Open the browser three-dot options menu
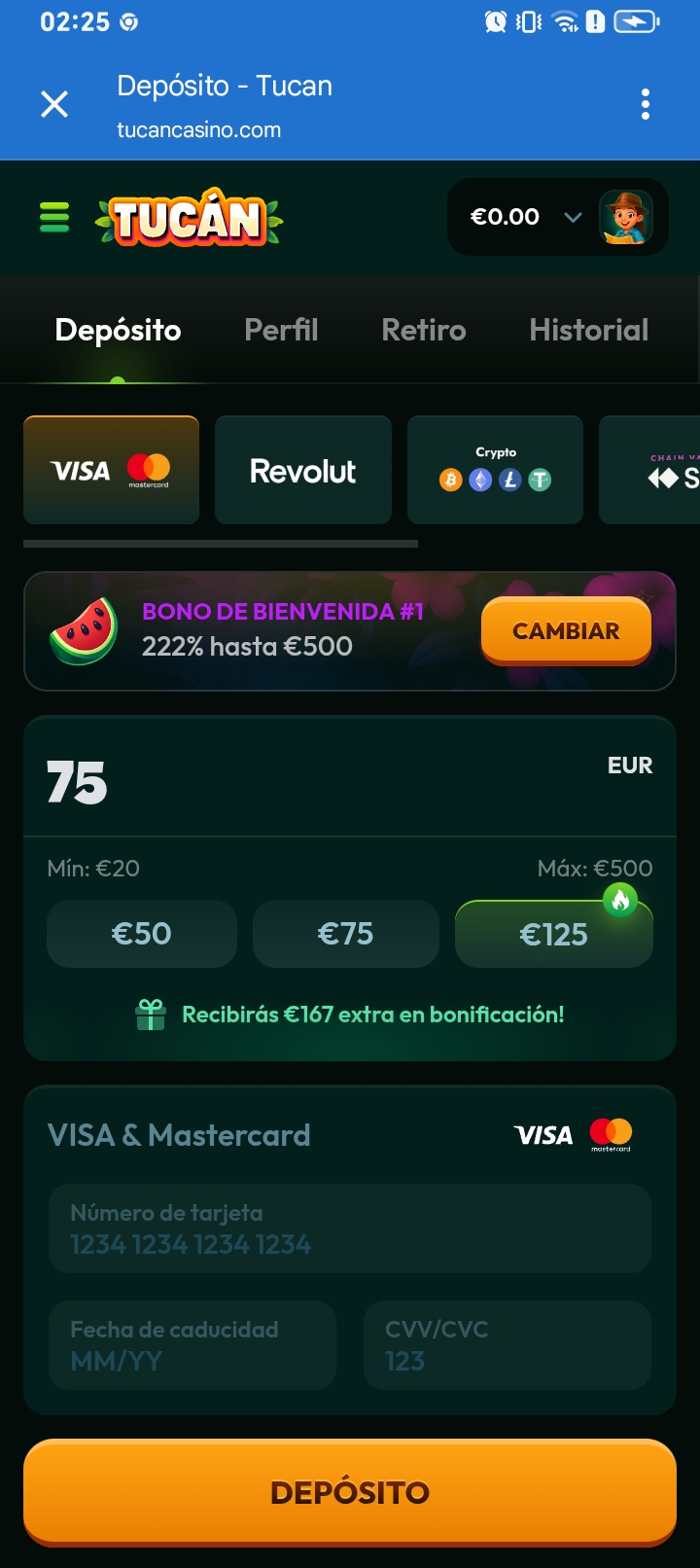Viewport: 700px width, 1568px height. point(645,103)
